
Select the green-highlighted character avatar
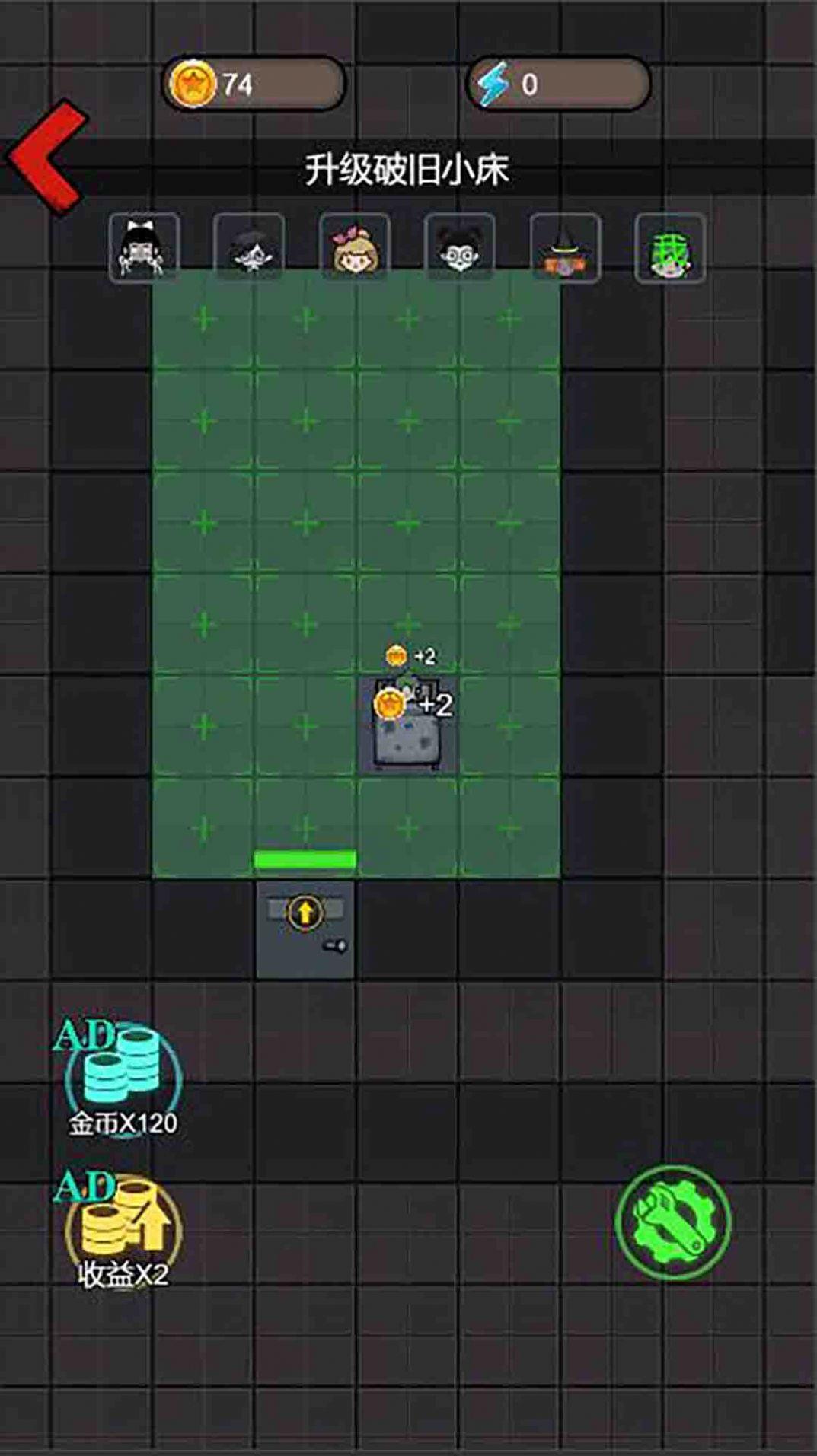(x=670, y=248)
